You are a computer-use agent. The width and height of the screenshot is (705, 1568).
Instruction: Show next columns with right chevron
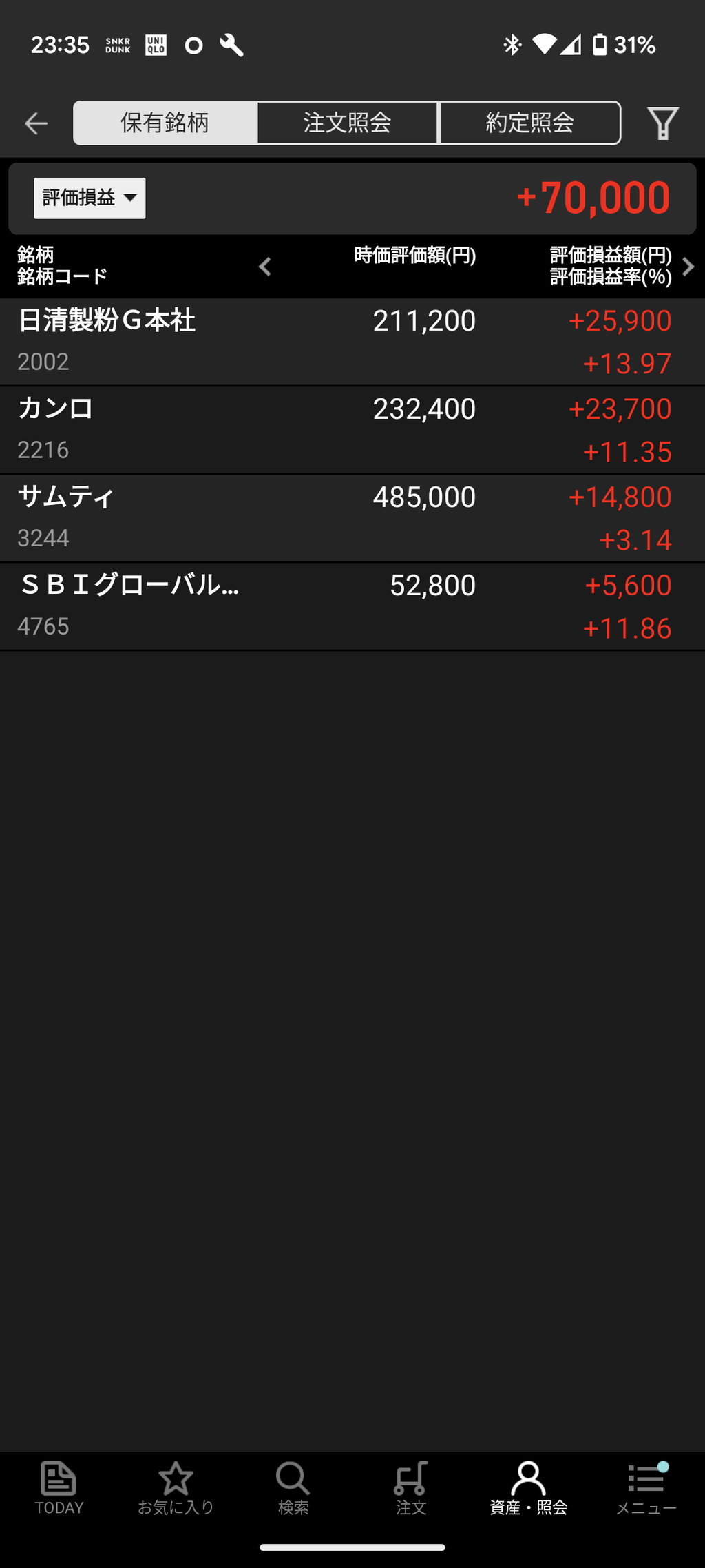[x=688, y=267]
